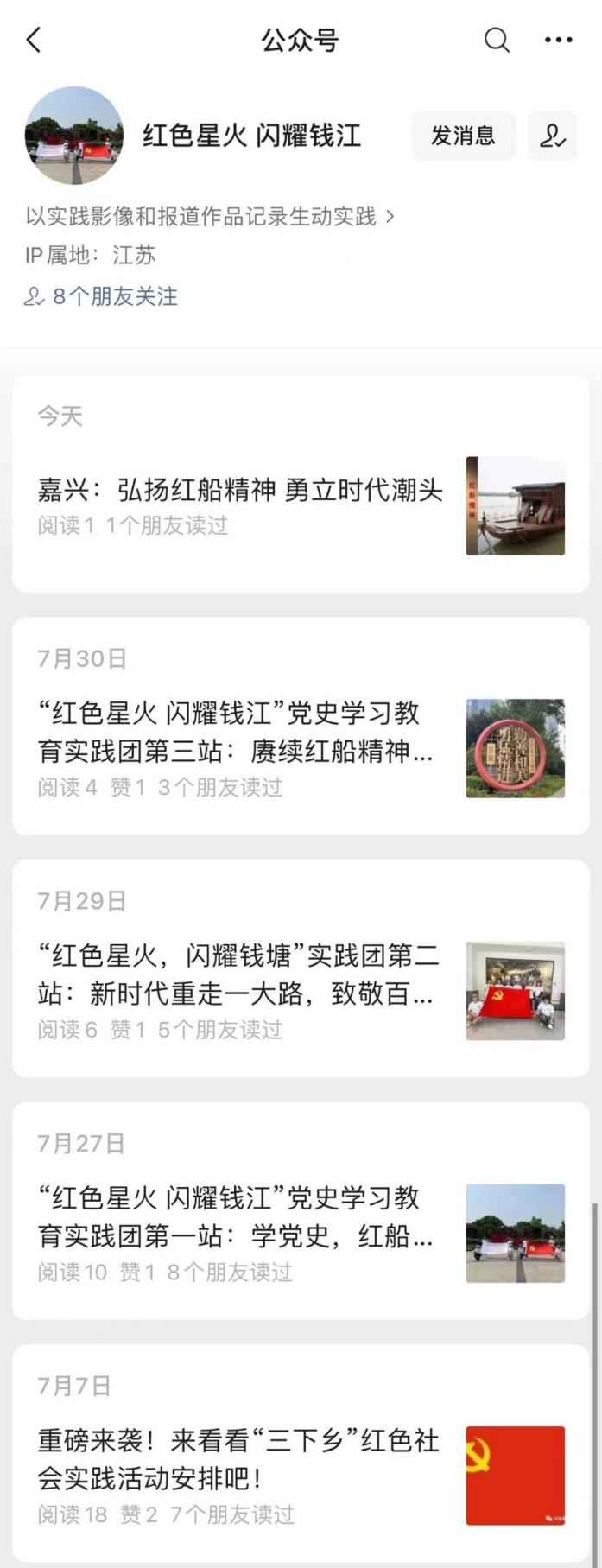Tap the follow status icon beside 发消息
This screenshot has height=1568, width=602.
(552, 136)
